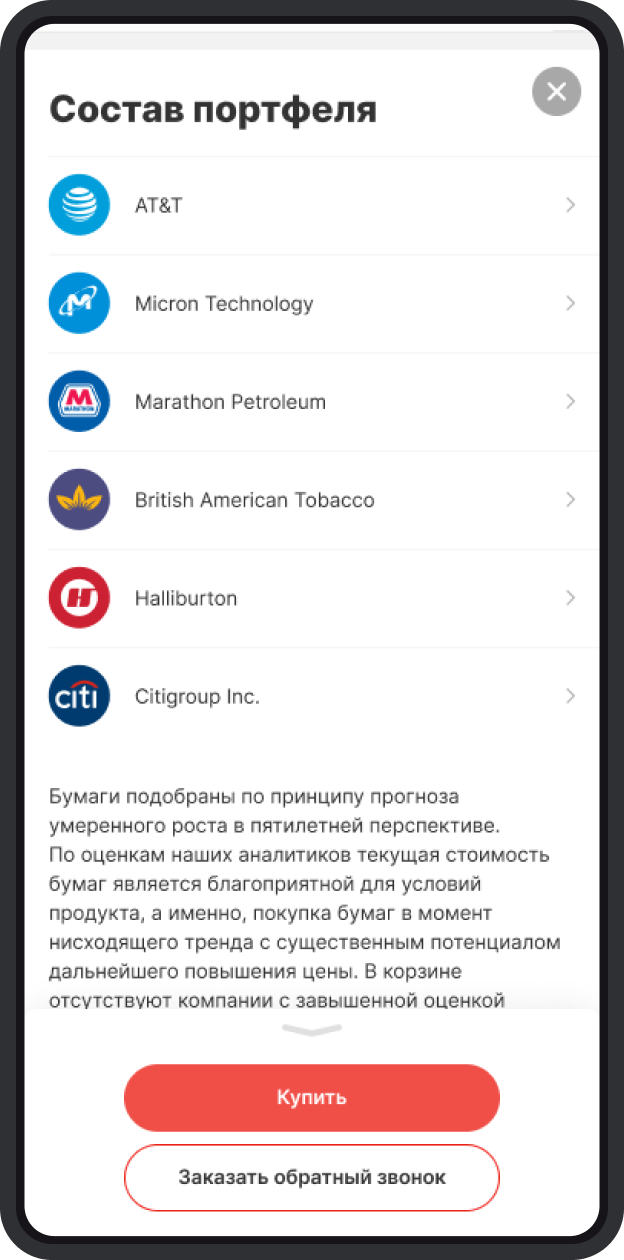Viewport: 624px width, 1260px height.
Task: Tap the Citigroup Inc. row
Action: click(x=312, y=695)
